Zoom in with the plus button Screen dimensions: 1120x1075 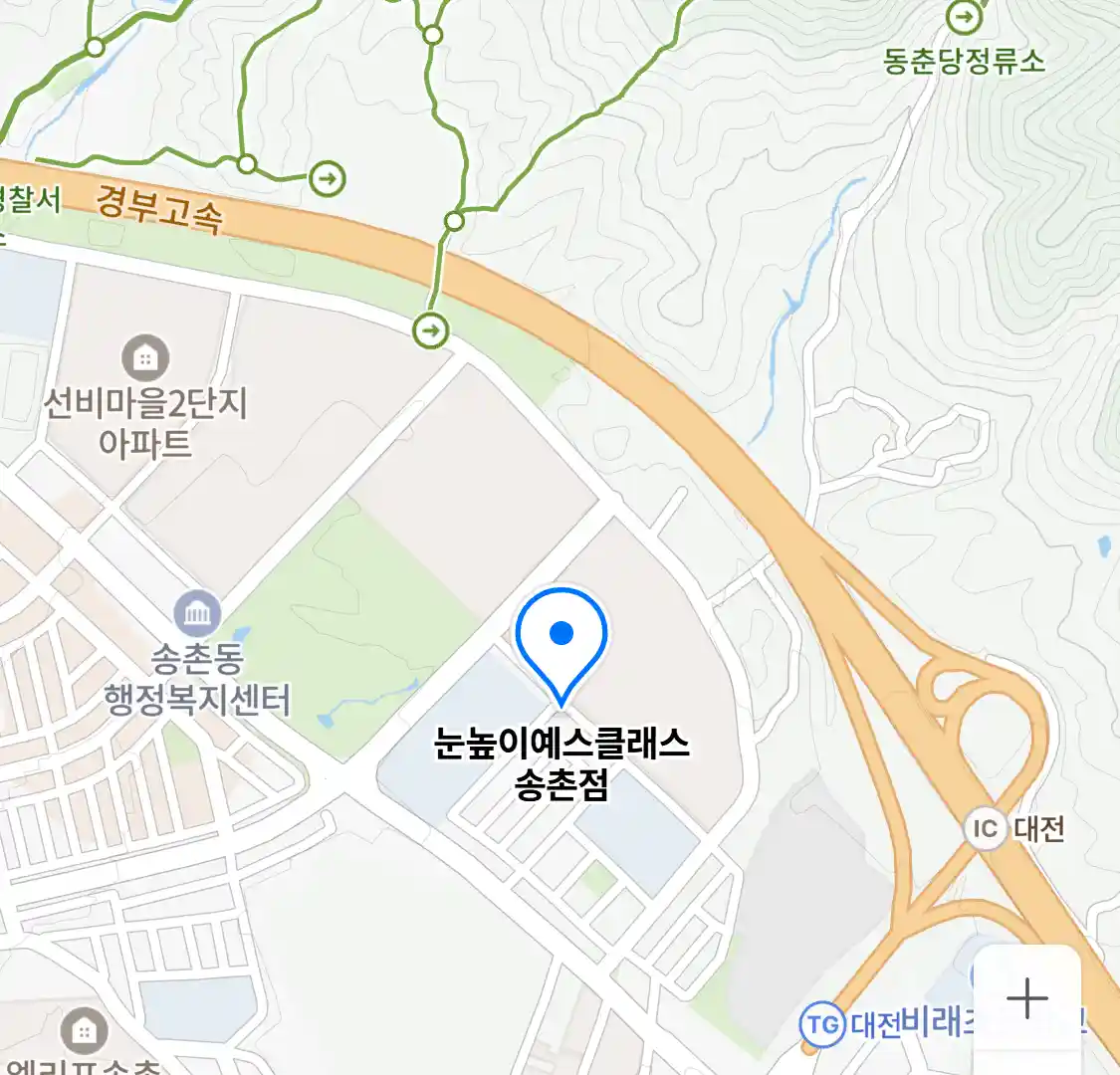coord(1026,998)
